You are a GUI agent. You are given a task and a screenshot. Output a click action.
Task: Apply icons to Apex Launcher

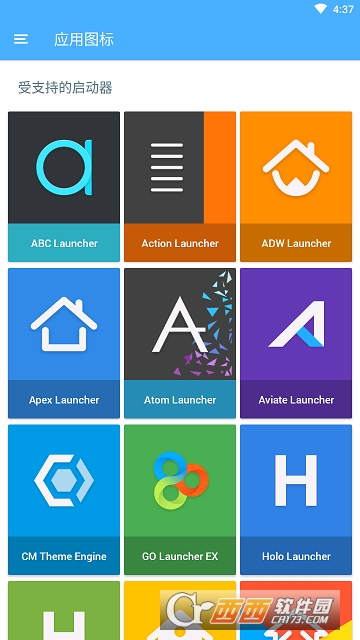click(64, 343)
